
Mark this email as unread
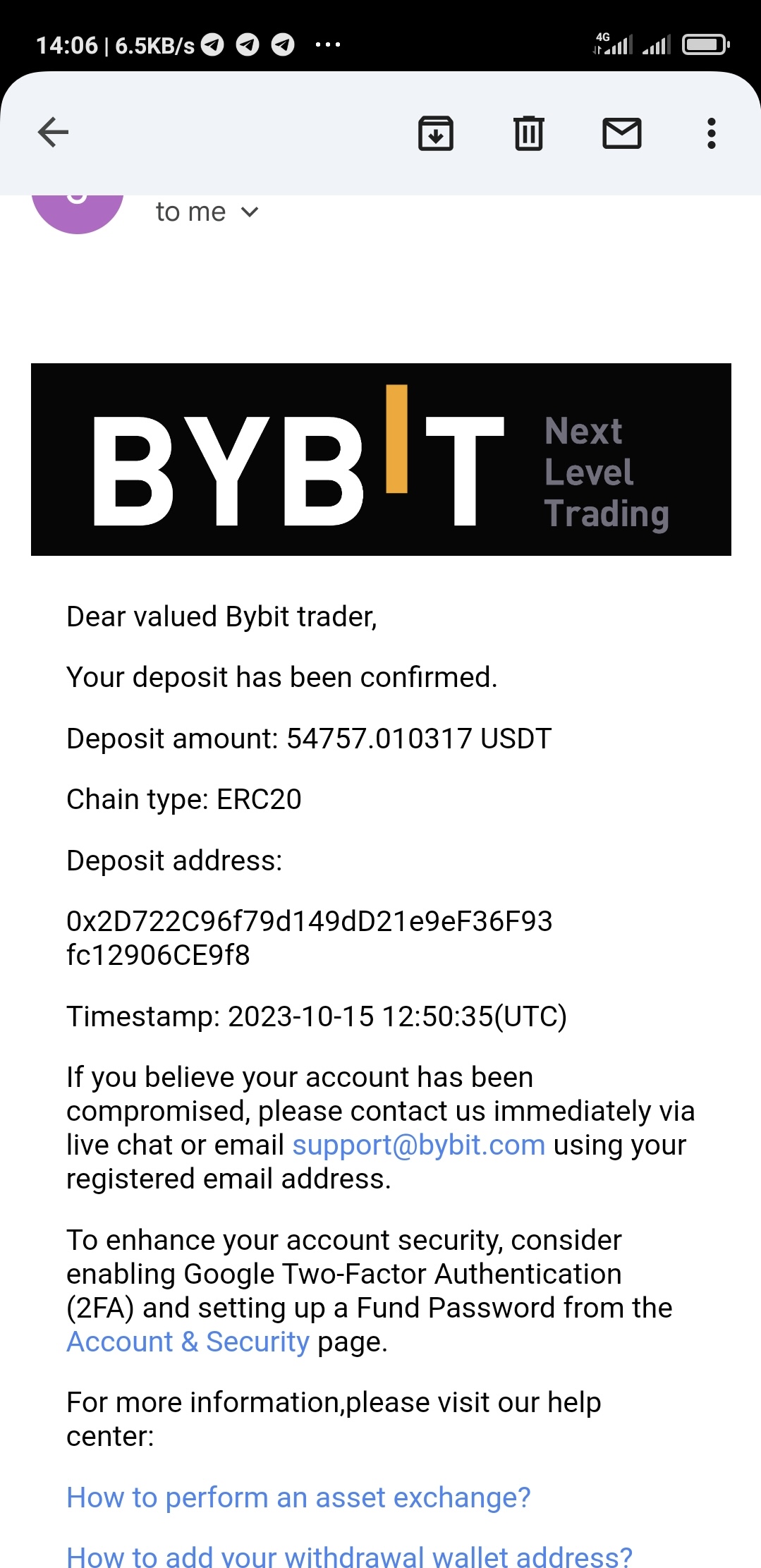tap(621, 133)
